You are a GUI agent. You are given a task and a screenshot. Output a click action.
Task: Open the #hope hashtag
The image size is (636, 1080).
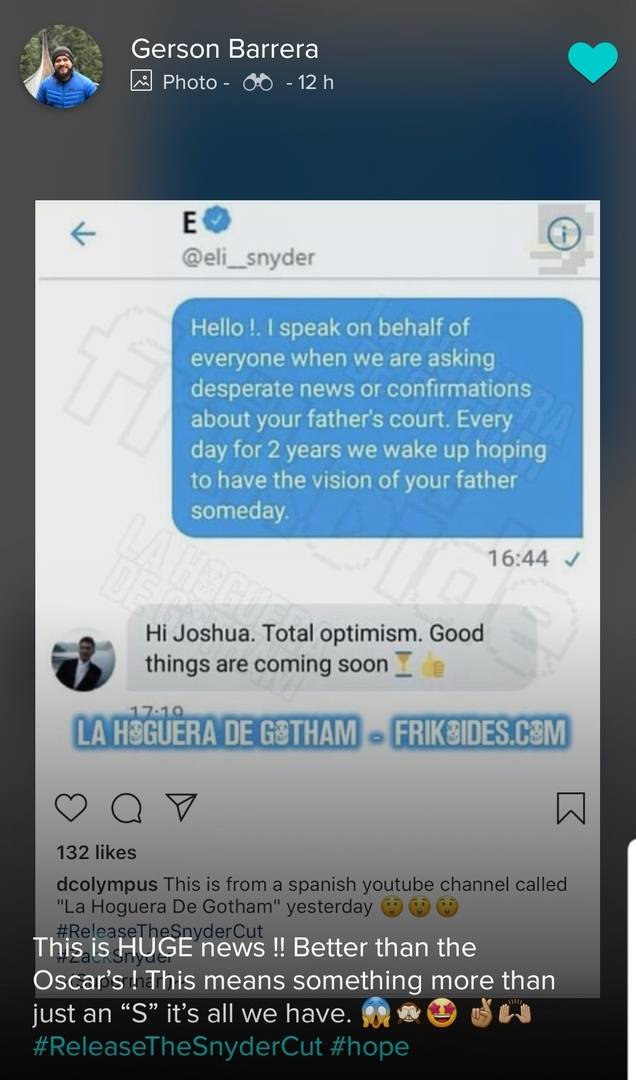coord(369,1047)
